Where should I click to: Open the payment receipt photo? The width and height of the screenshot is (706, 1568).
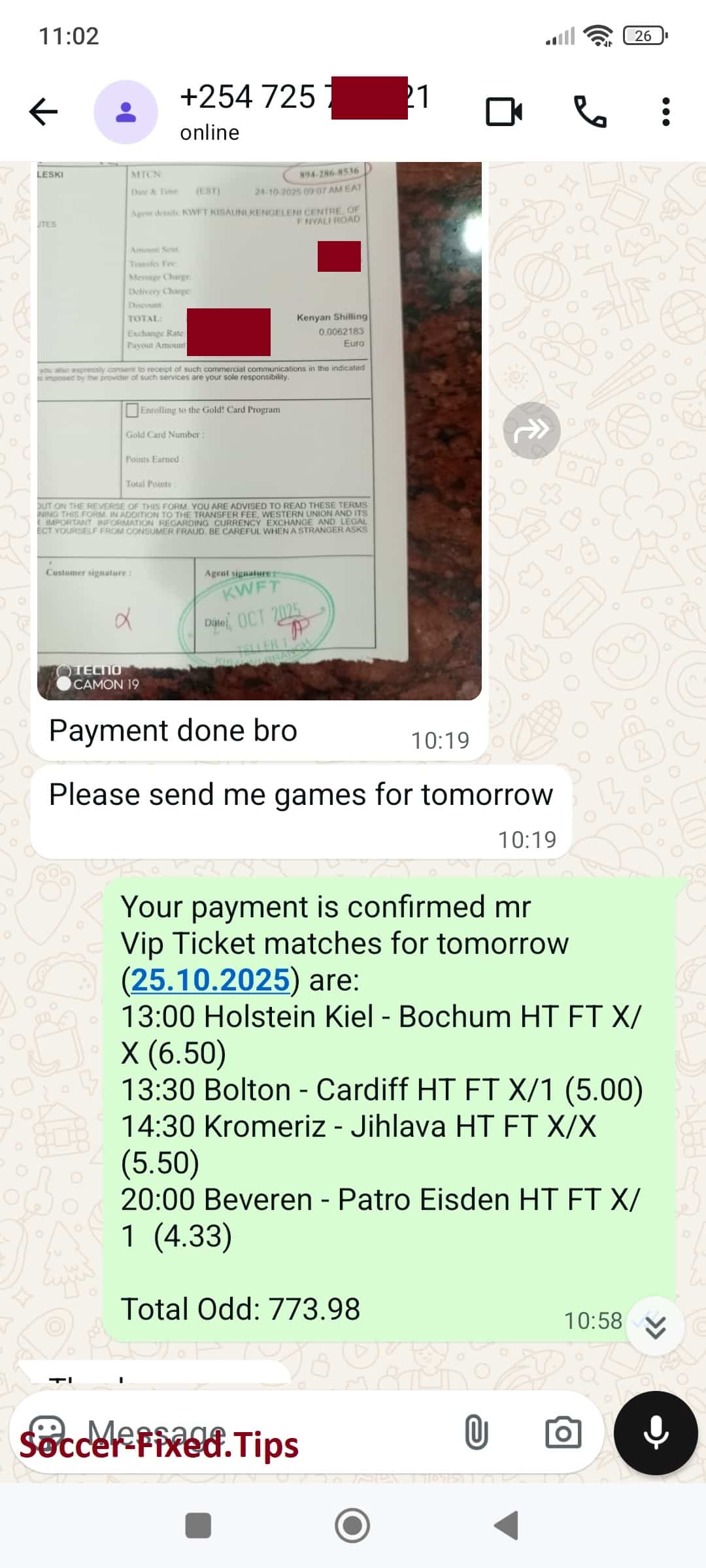[x=259, y=431]
